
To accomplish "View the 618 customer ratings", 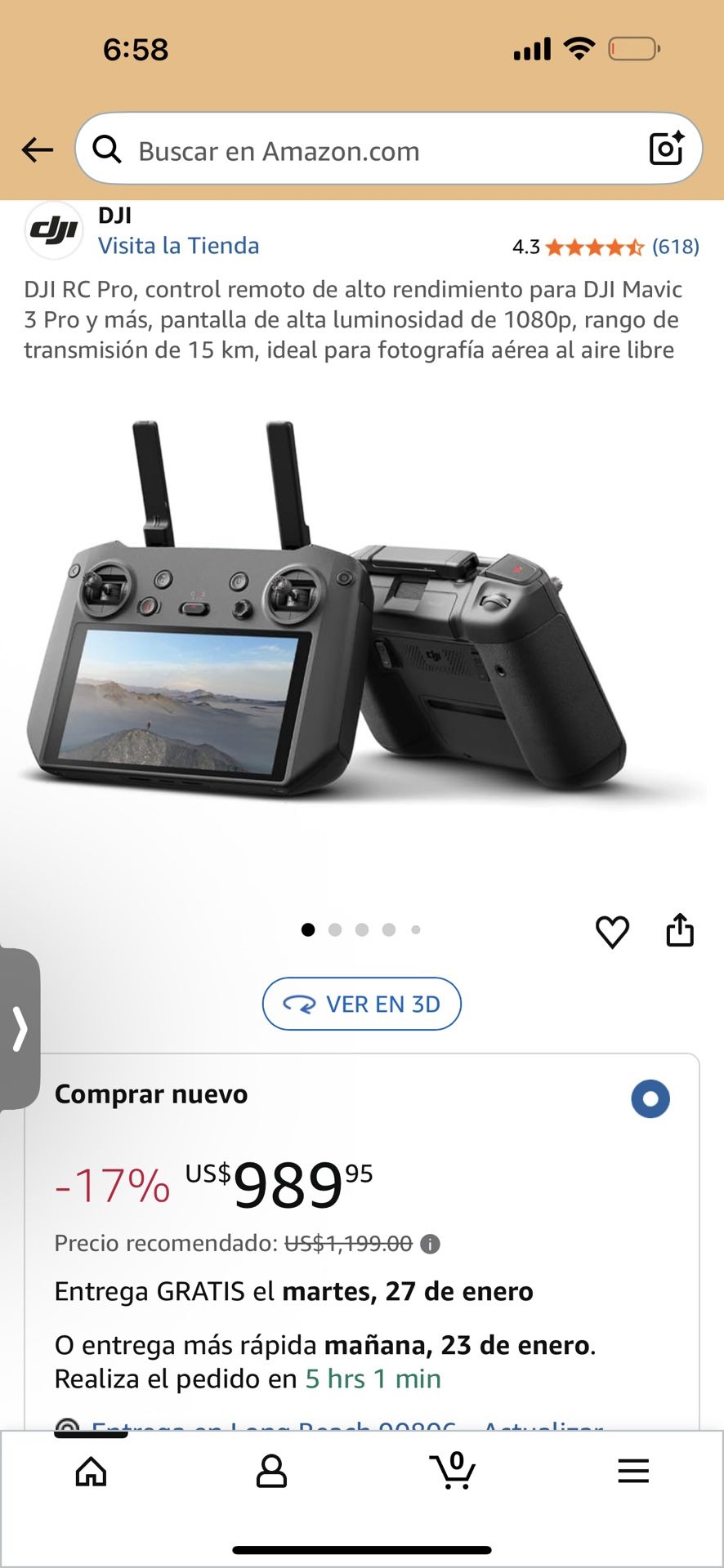I will [675, 247].
